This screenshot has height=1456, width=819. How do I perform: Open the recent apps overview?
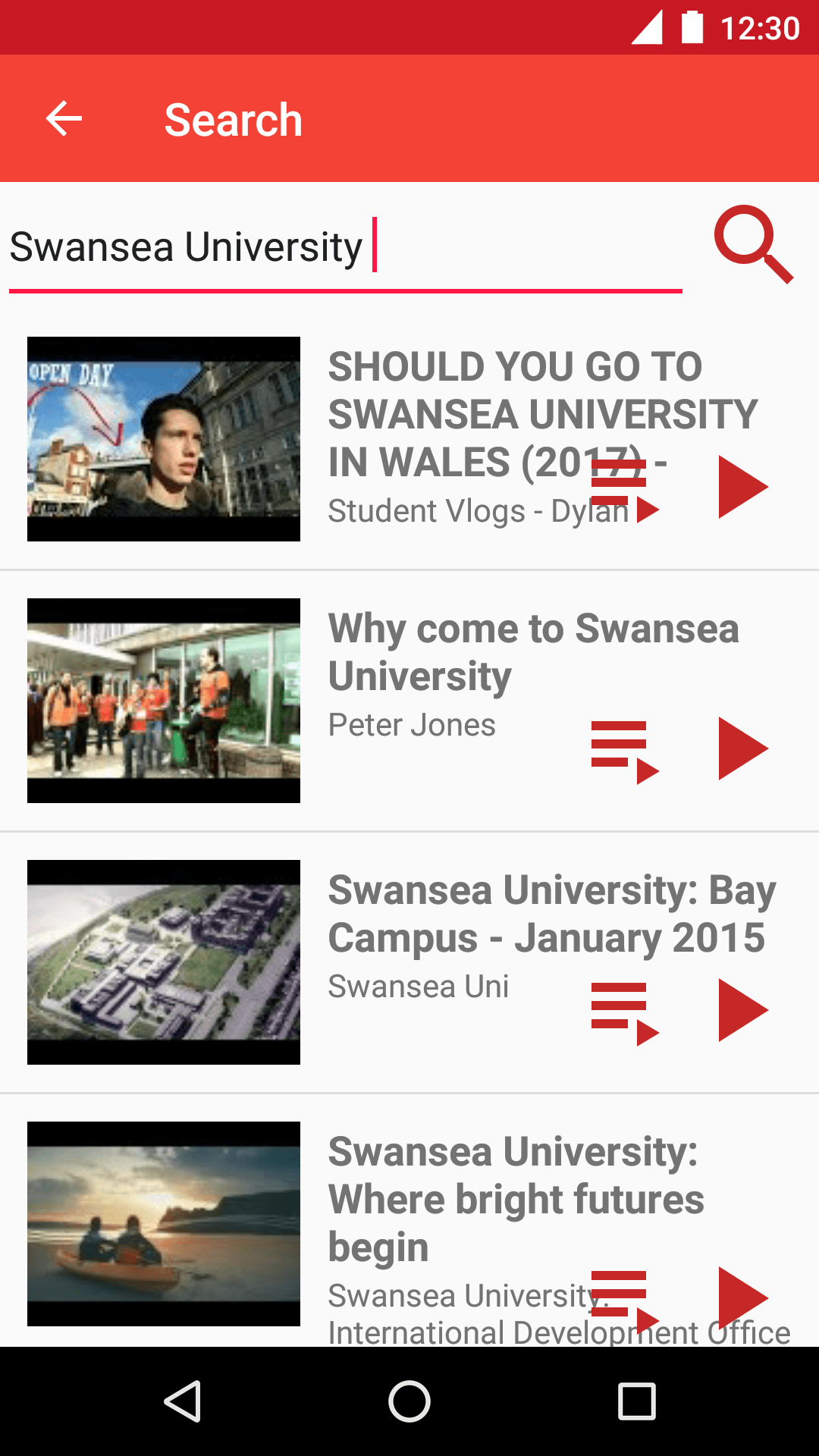click(x=637, y=1401)
